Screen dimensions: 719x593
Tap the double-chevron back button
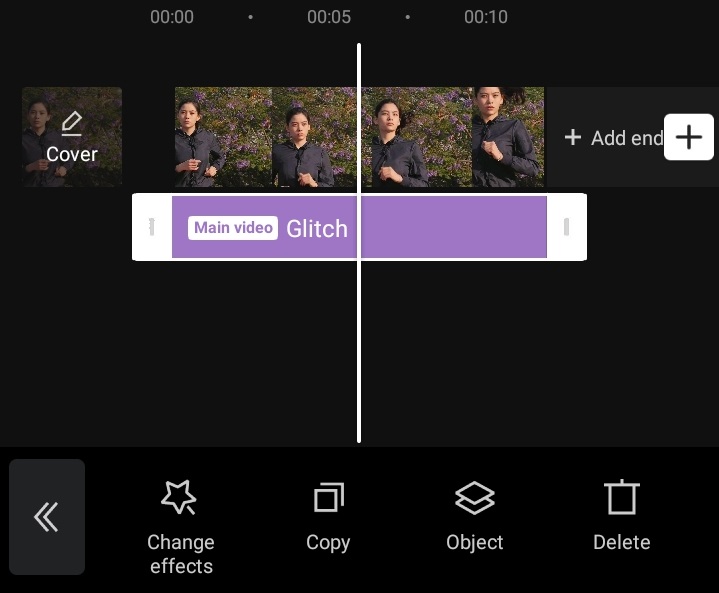click(x=47, y=517)
